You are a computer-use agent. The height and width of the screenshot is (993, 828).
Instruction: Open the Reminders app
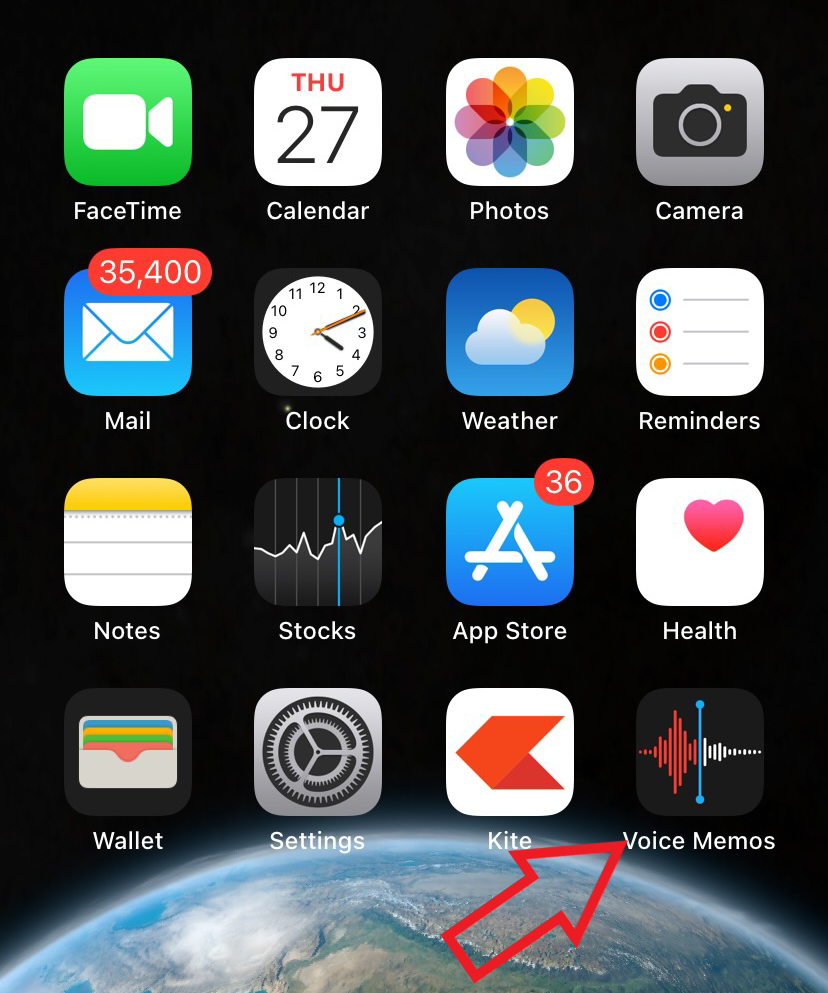tap(700, 332)
